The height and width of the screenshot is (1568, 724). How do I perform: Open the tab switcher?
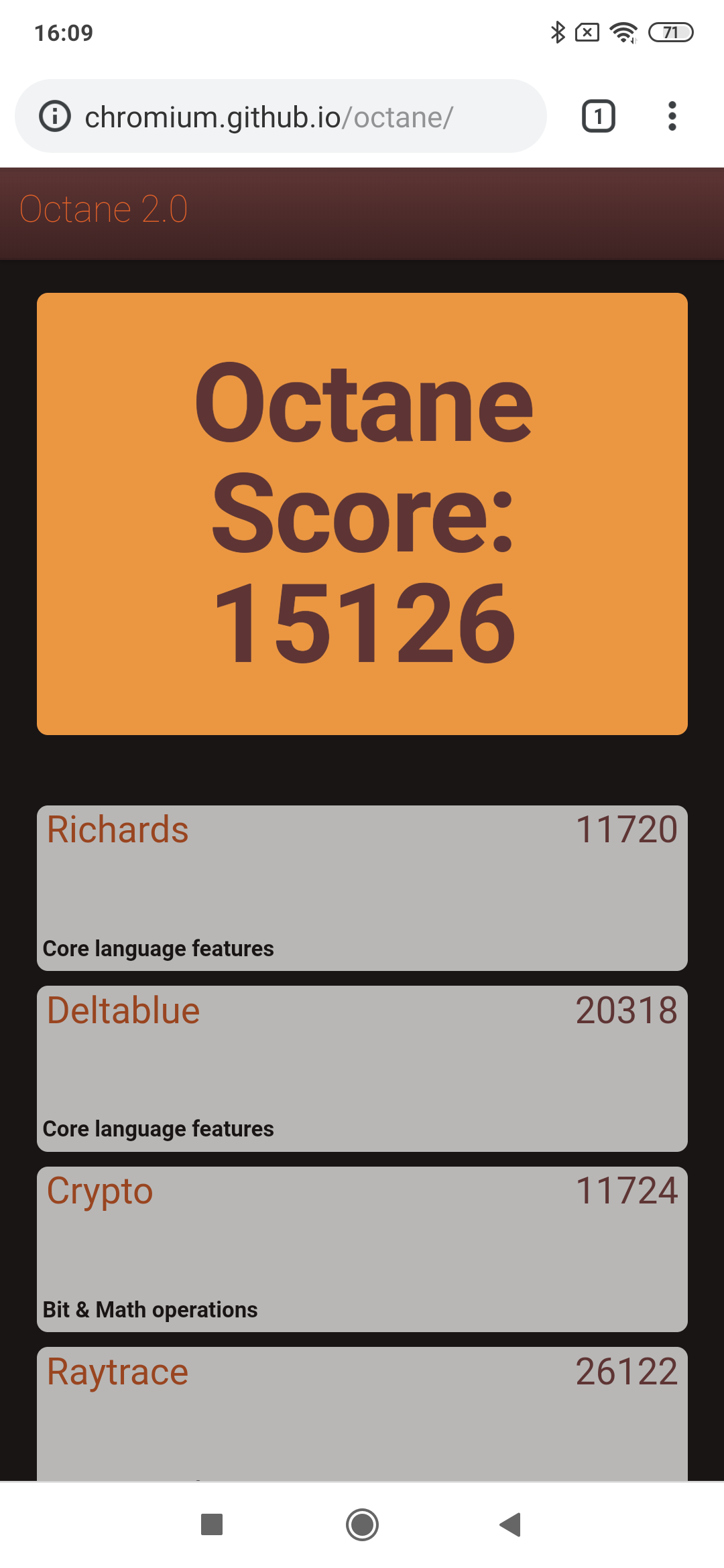click(598, 117)
